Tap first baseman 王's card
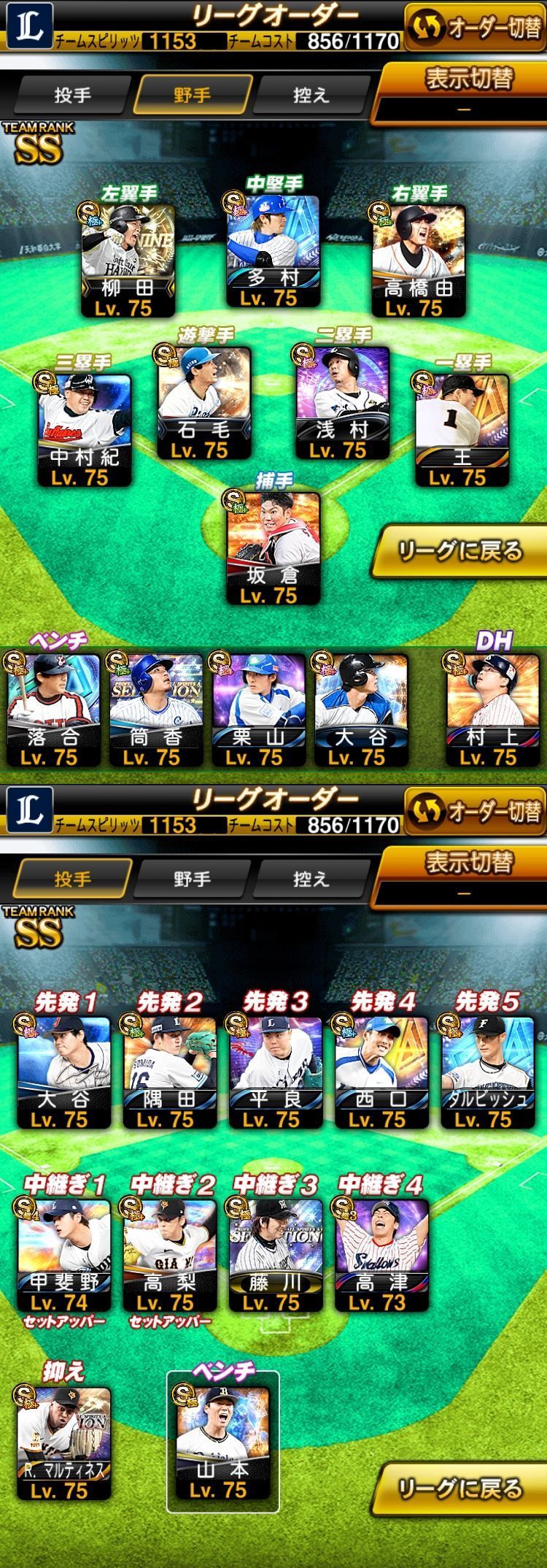 462,429
